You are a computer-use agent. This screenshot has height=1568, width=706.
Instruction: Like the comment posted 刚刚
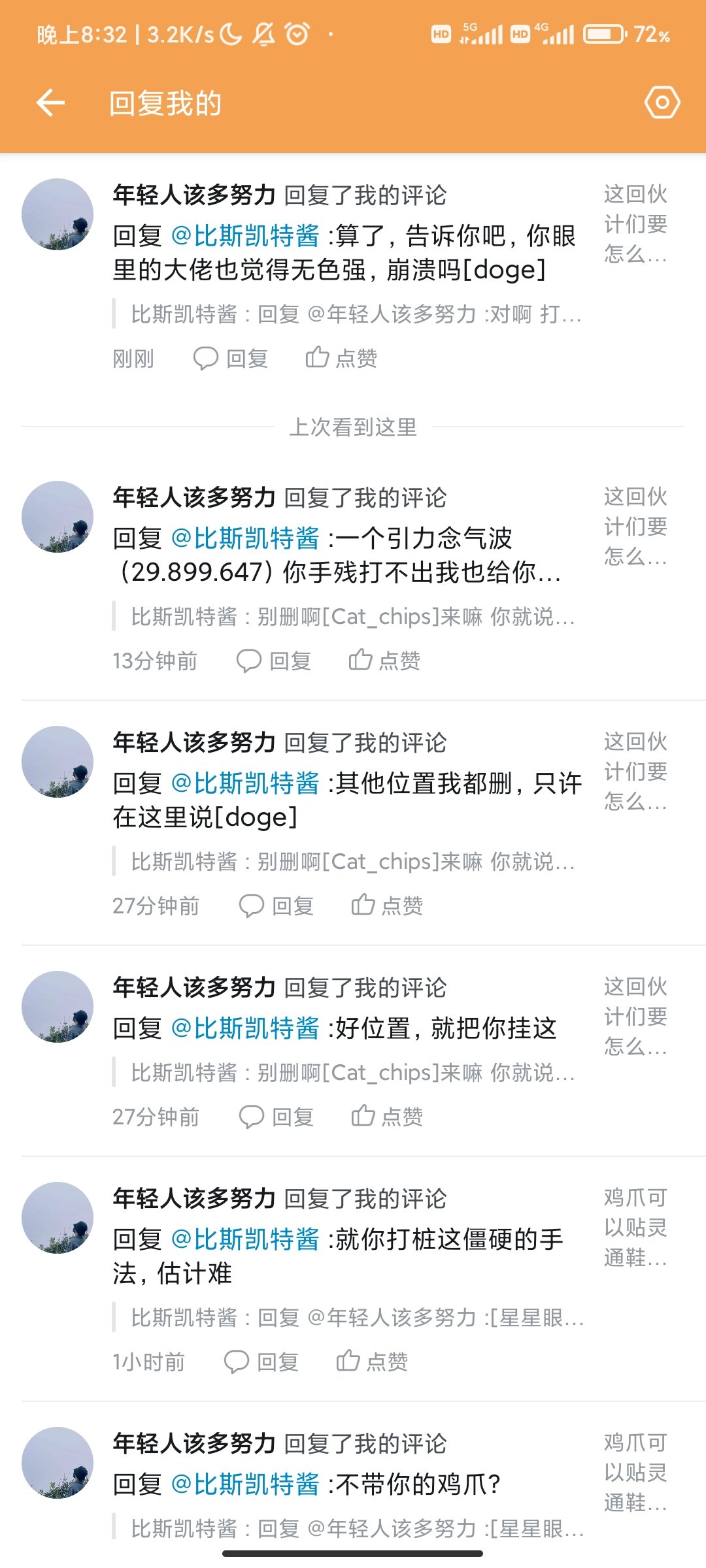tap(341, 358)
